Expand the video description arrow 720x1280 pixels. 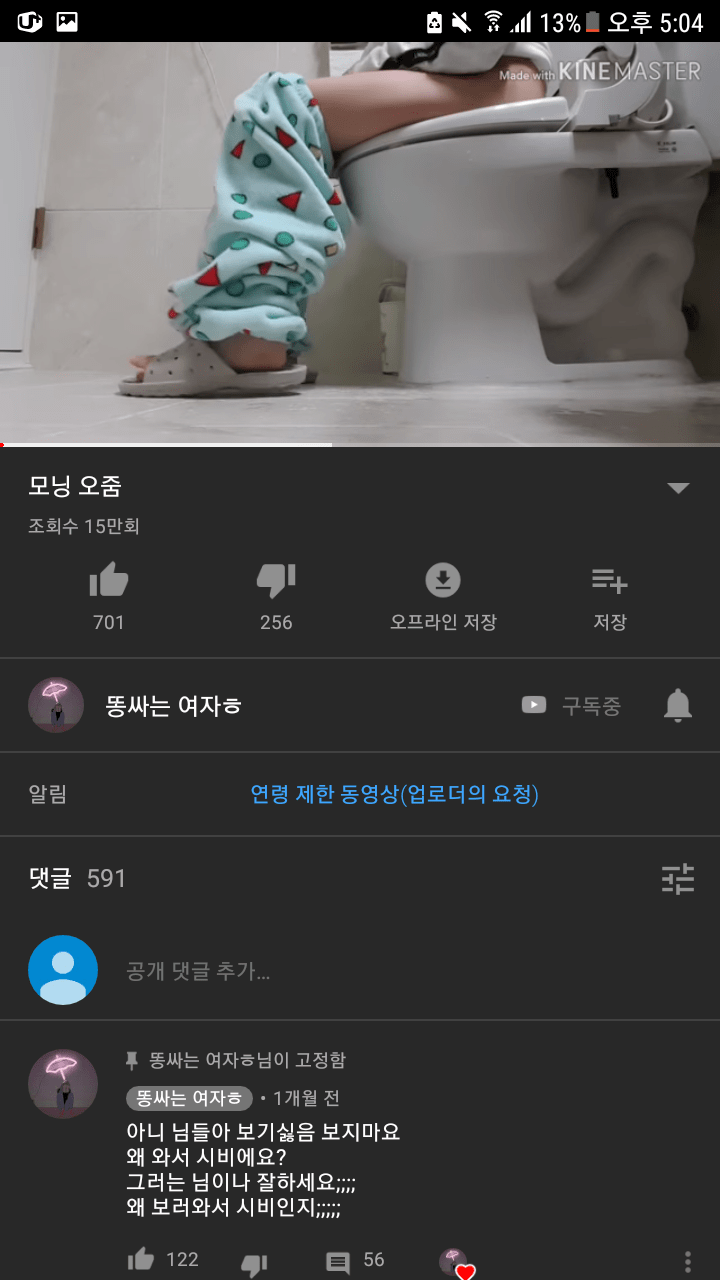tap(678, 488)
